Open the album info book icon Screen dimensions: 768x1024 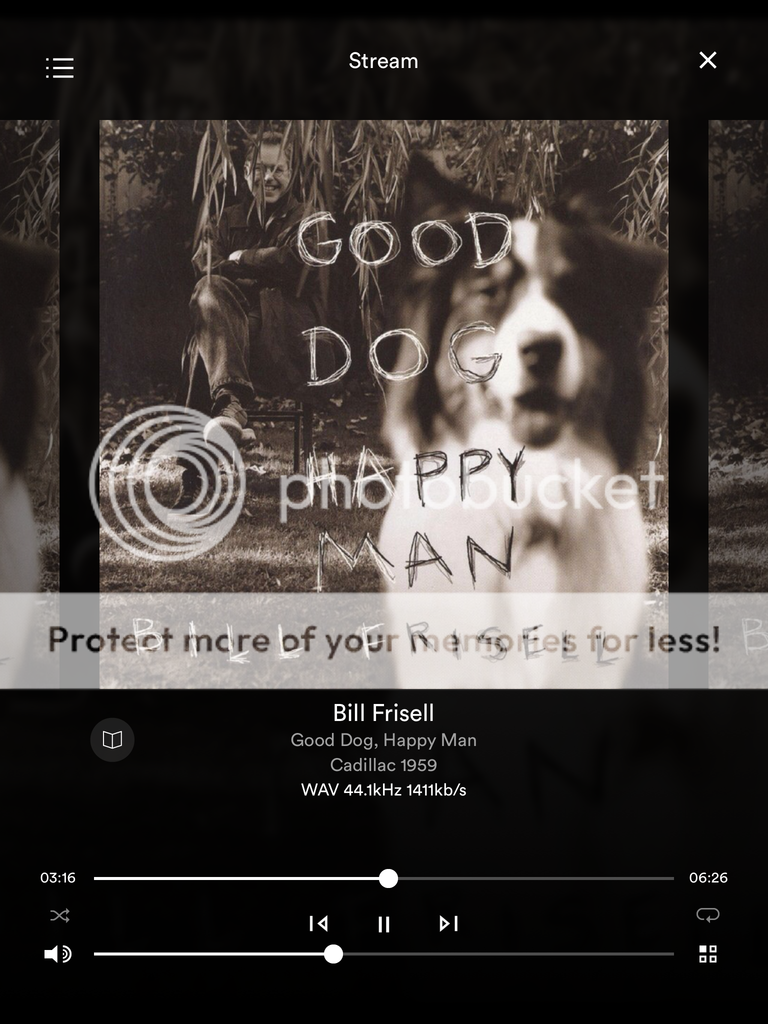pos(113,740)
